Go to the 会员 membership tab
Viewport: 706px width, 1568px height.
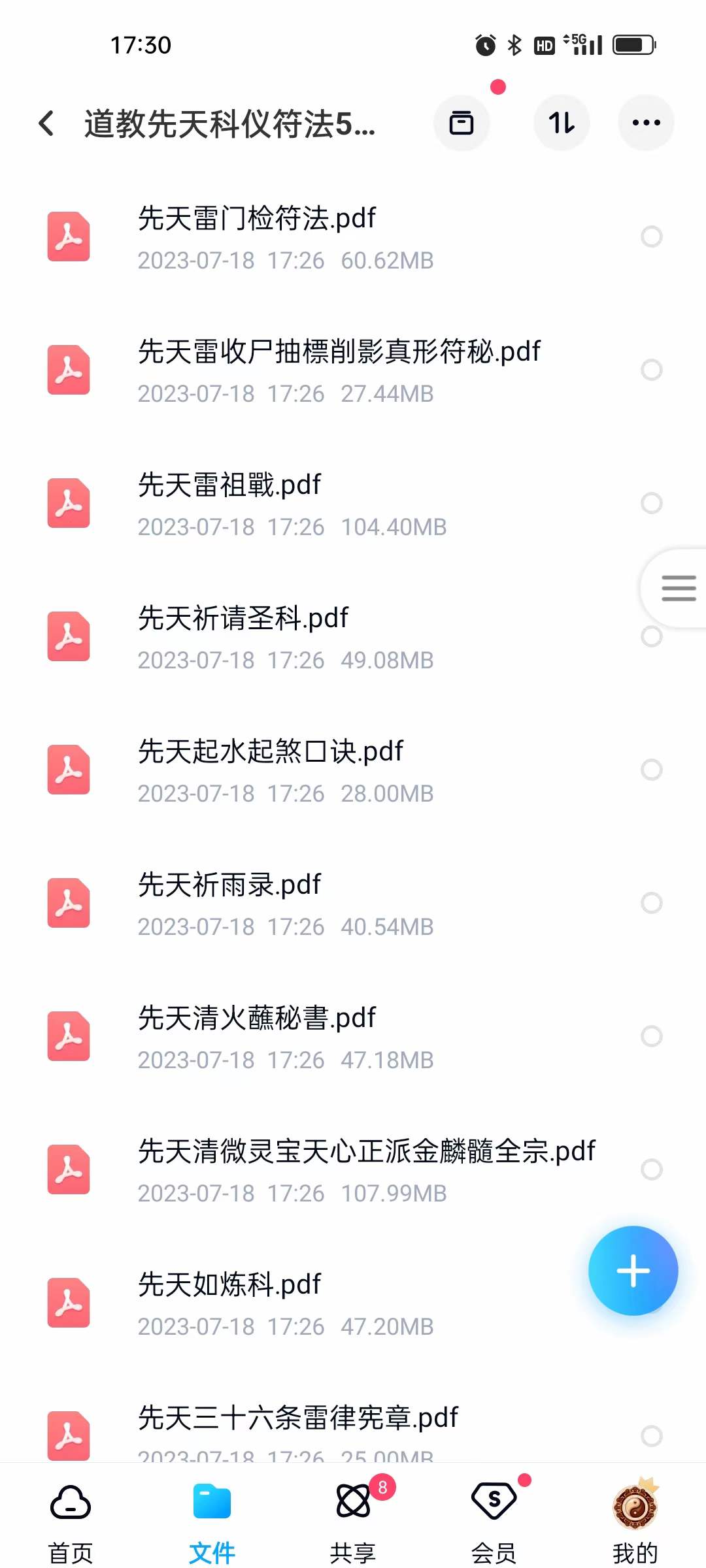[494, 1501]
